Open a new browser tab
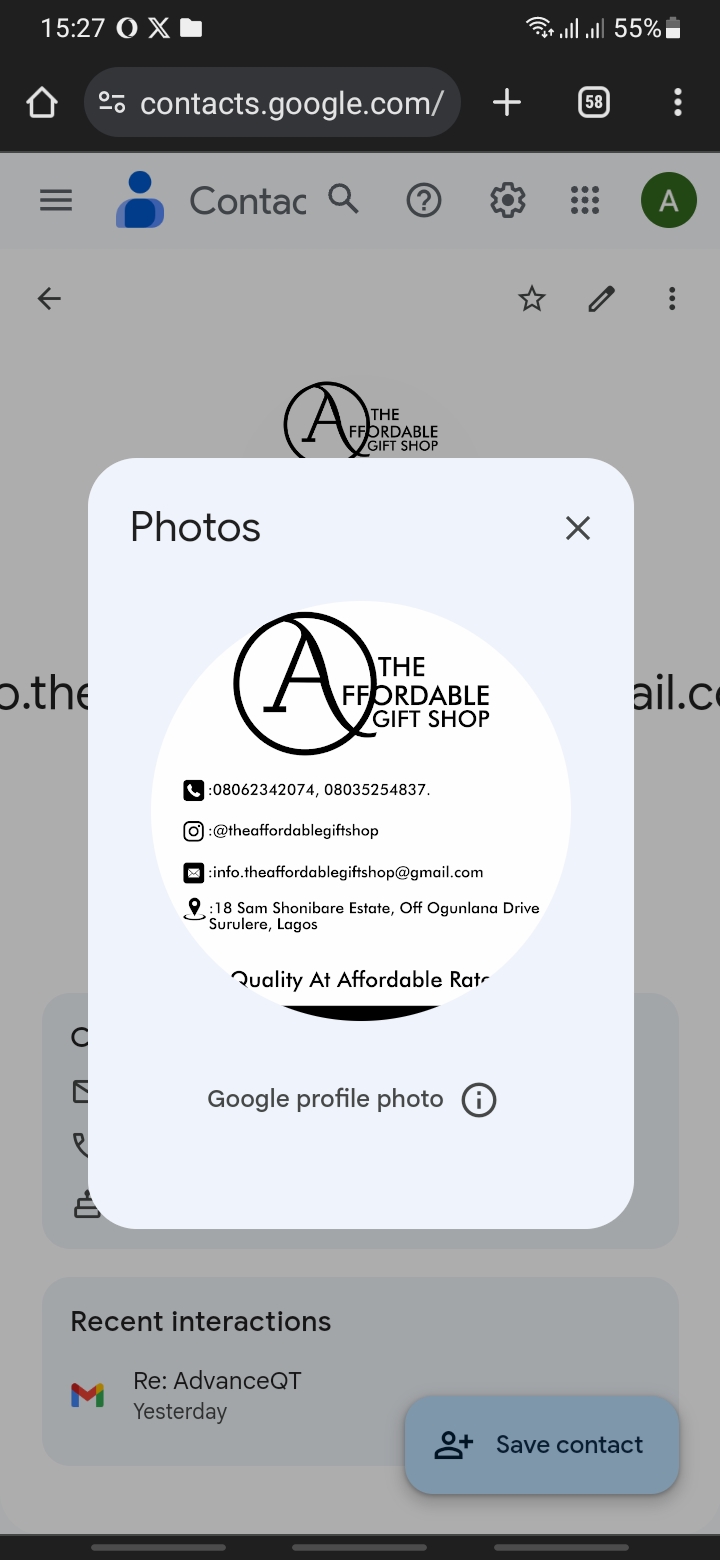 [507, 102]
